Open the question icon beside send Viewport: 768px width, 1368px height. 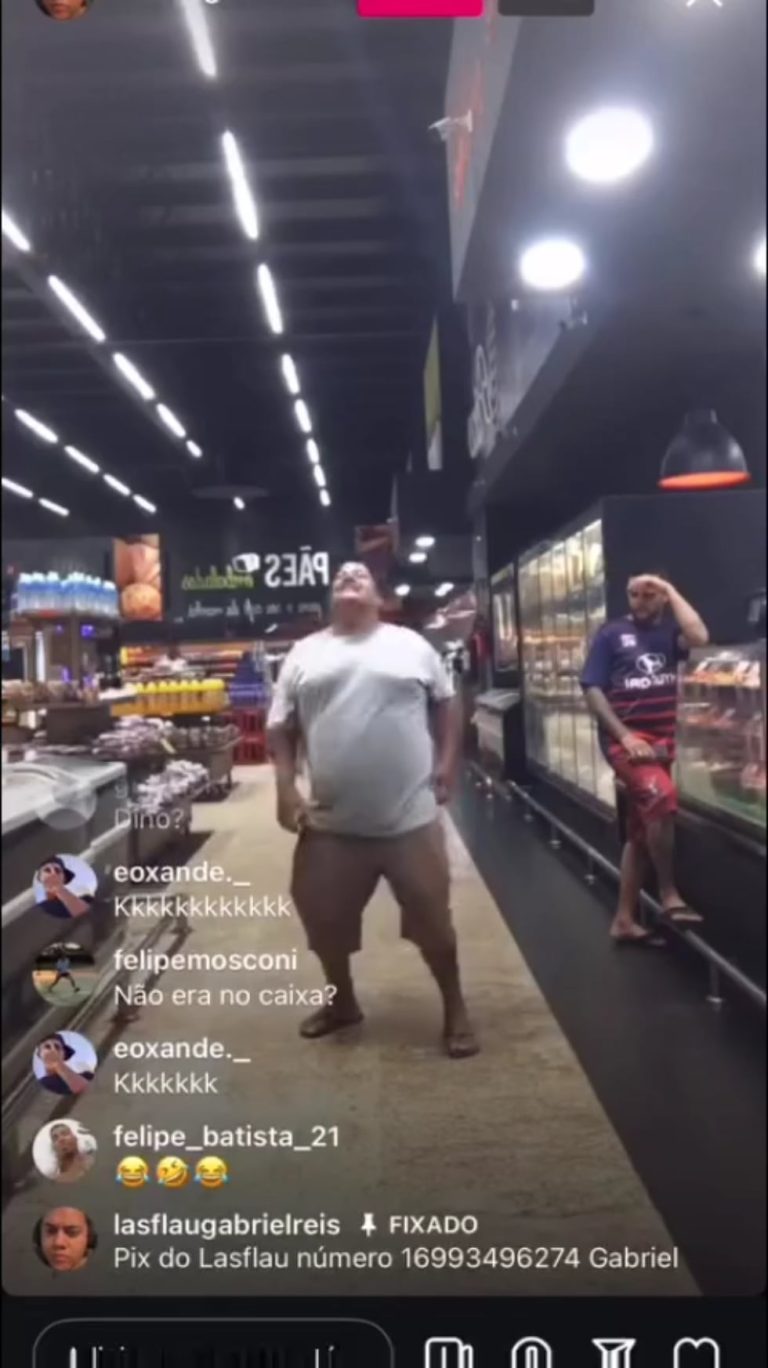[x=531, y=1352]
